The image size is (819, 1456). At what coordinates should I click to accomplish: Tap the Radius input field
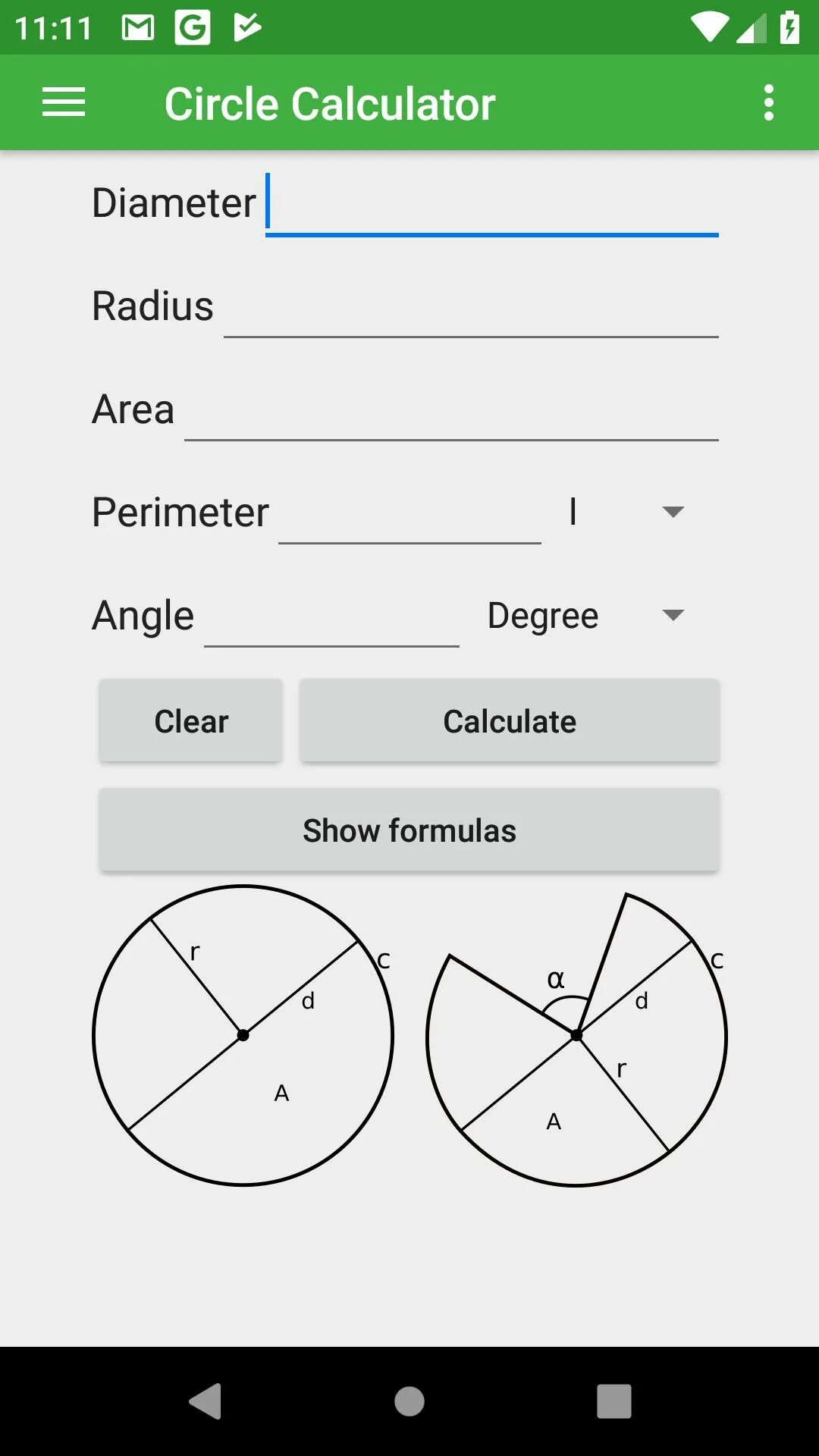pyautogui.click(x=470, y=308)
